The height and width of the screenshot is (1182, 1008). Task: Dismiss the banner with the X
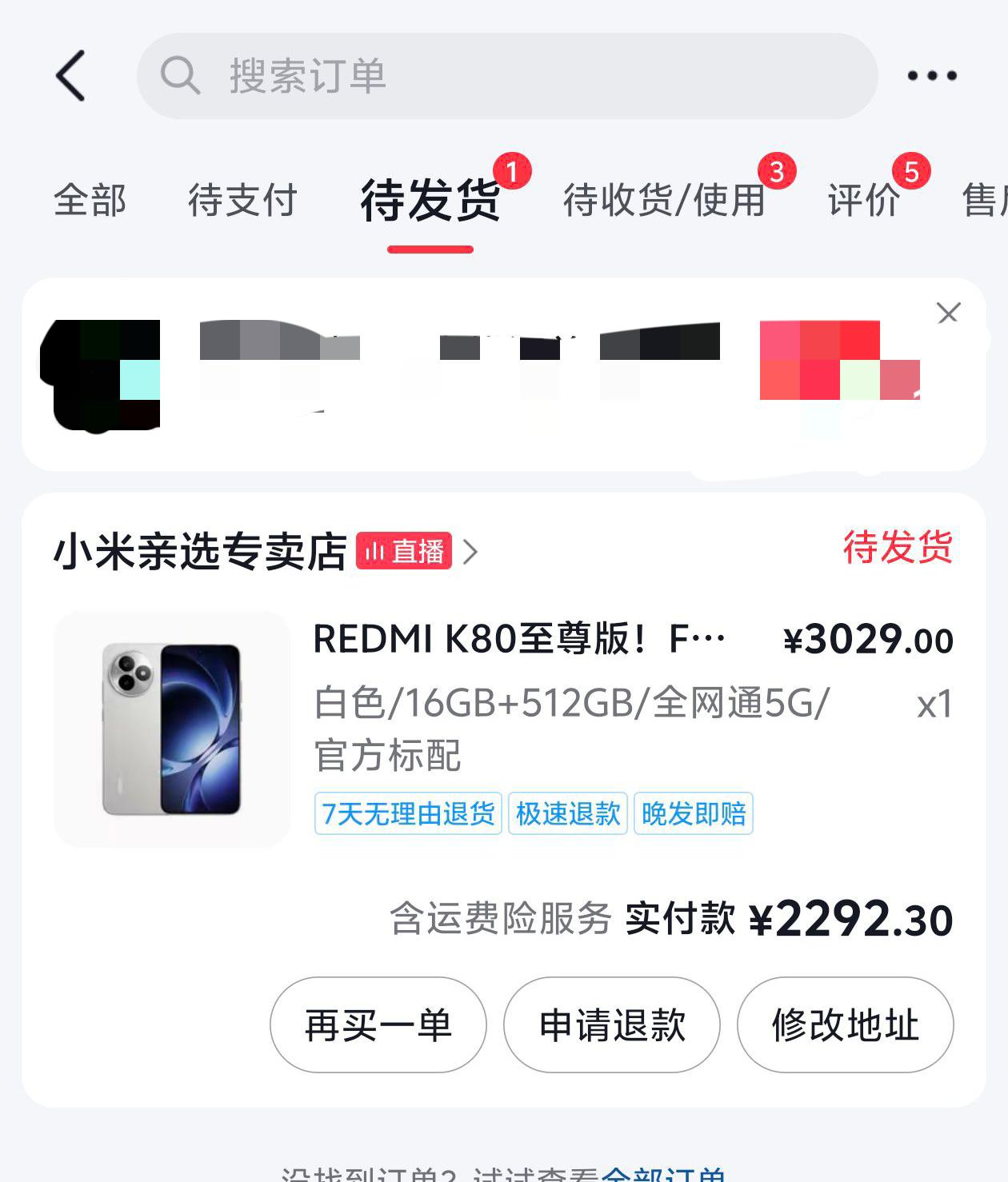coord(948,313)
